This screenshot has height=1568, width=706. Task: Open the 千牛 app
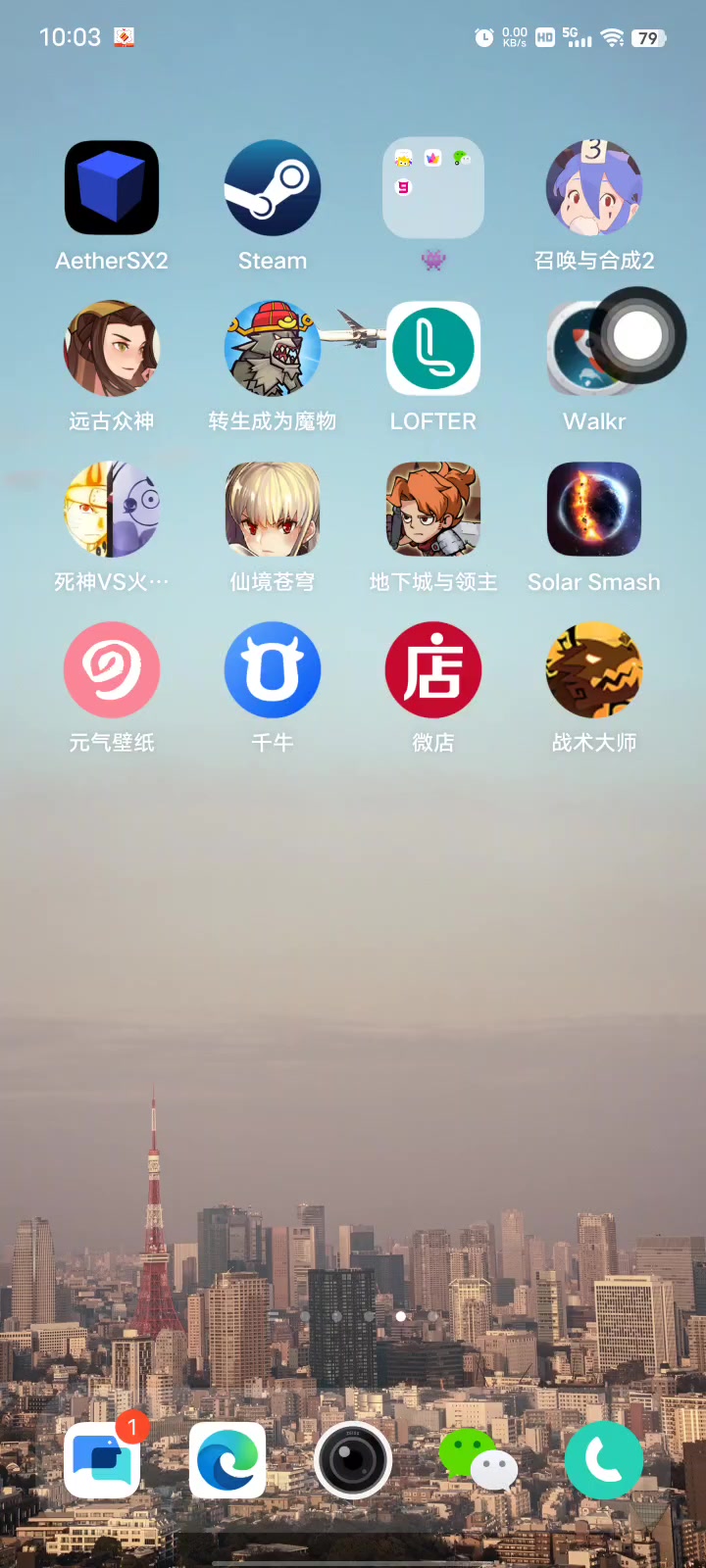click(x=273, y=670)
